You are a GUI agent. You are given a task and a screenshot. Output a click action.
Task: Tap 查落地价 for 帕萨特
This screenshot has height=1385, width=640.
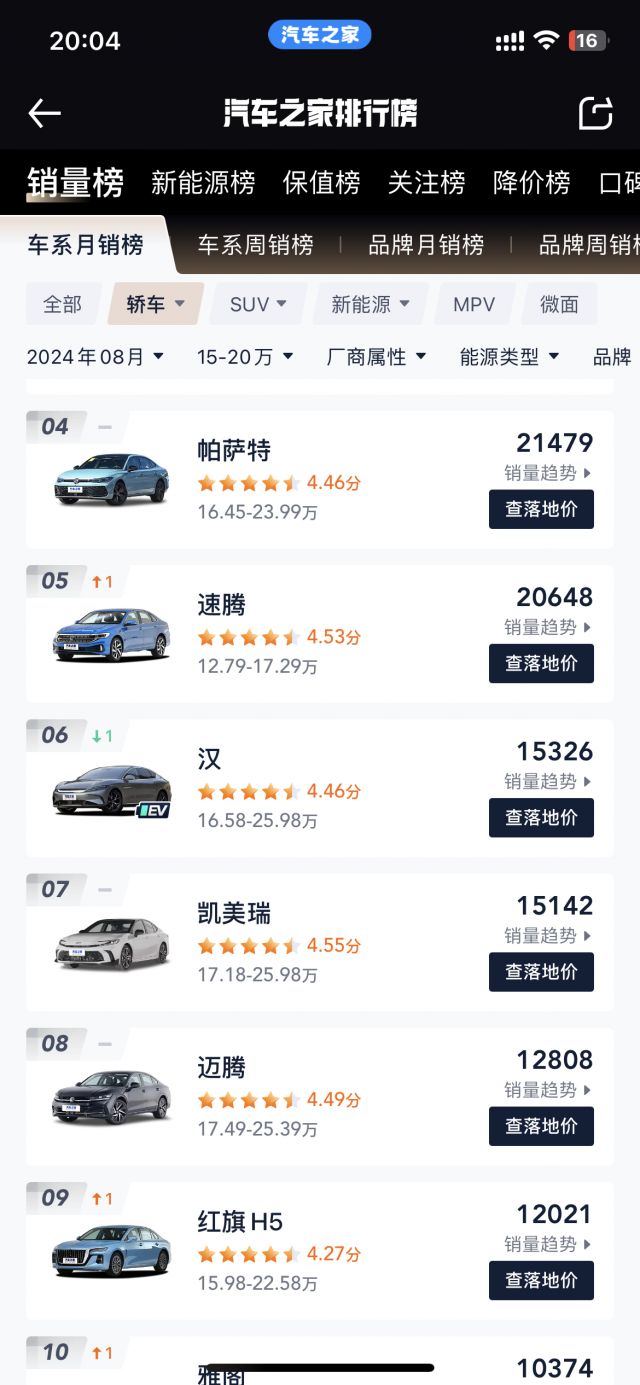(x=541, y=509)
